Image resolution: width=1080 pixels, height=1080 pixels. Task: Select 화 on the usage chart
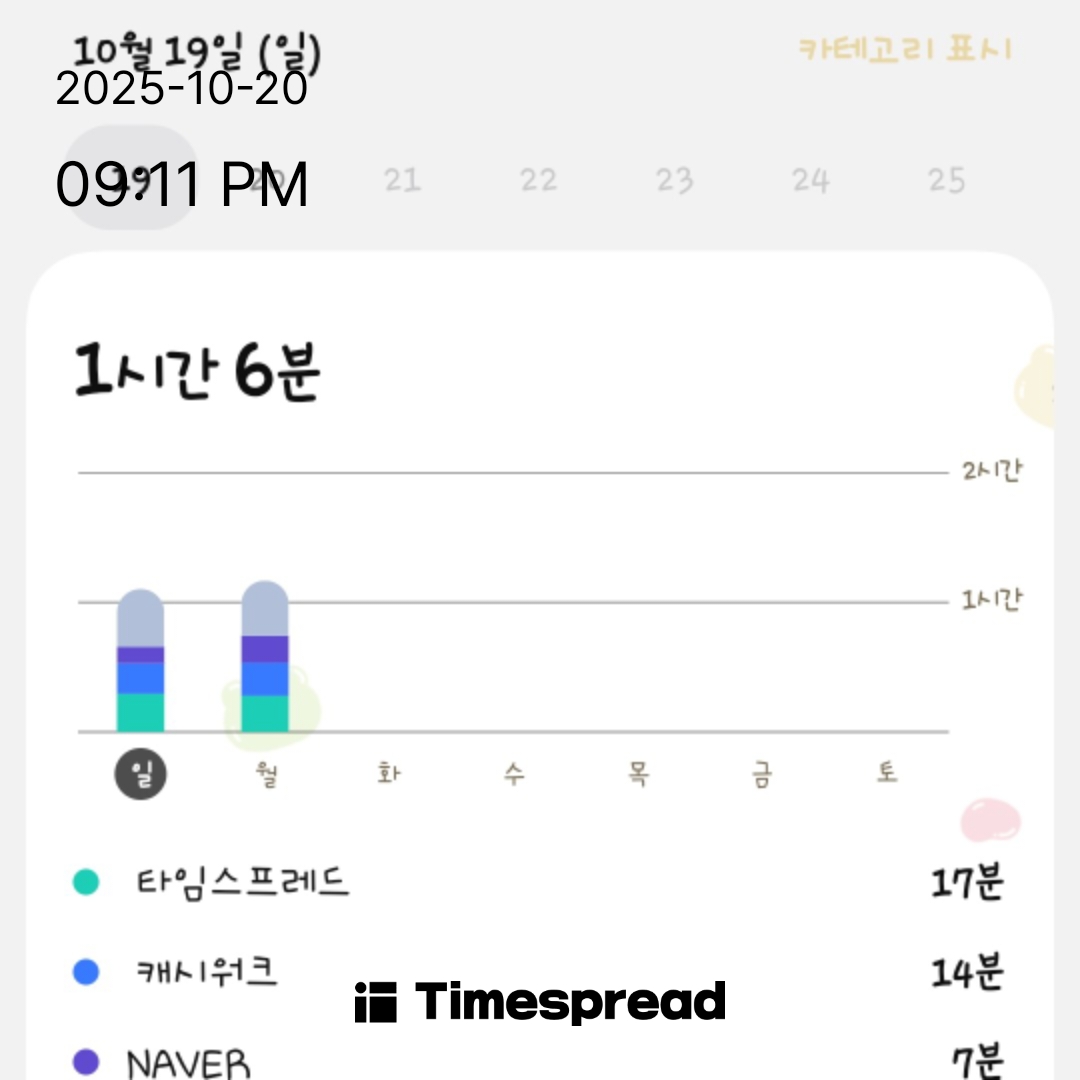[x=389, y=774]
